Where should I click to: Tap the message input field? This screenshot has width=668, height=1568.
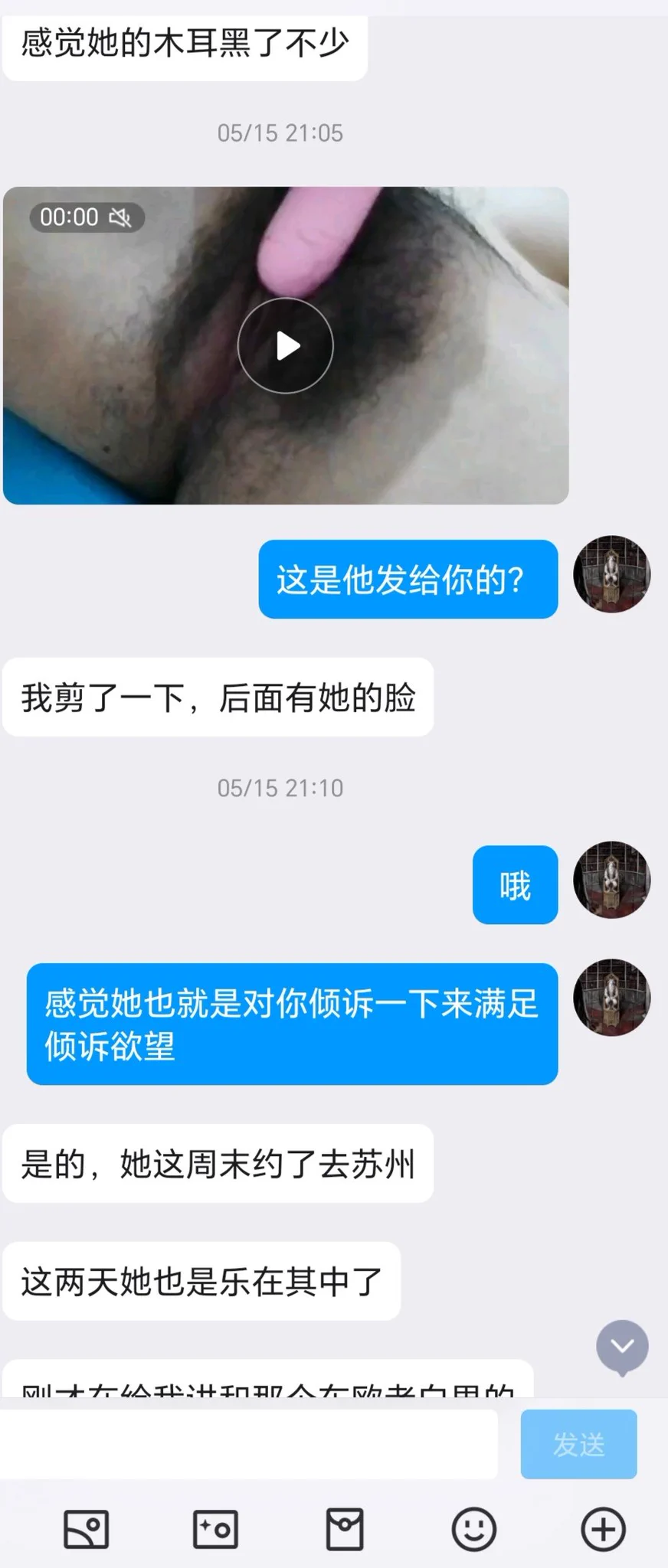(x=249, y=1444)
